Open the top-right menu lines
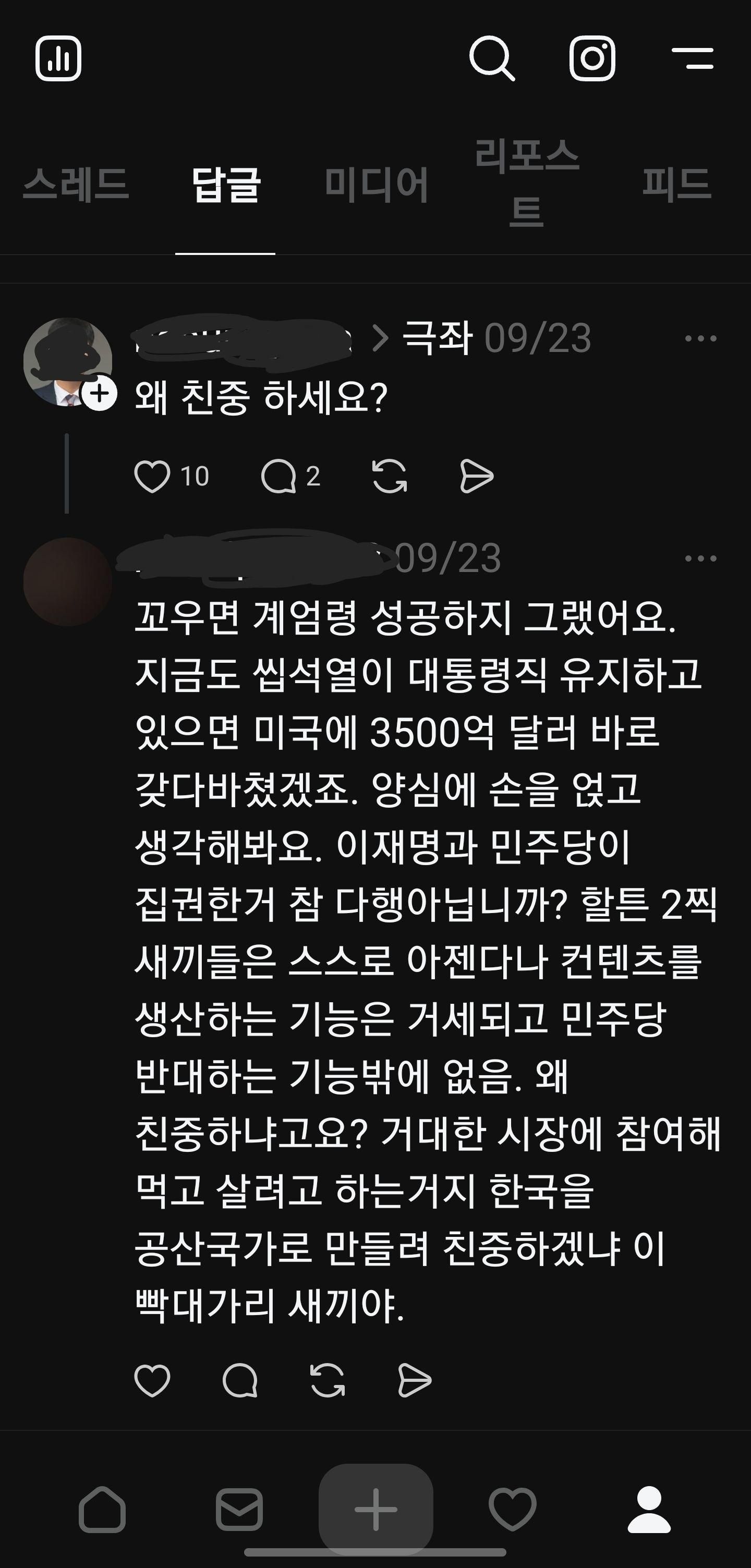This screenshot has height=1568, width=751. [x=693, y=58]
